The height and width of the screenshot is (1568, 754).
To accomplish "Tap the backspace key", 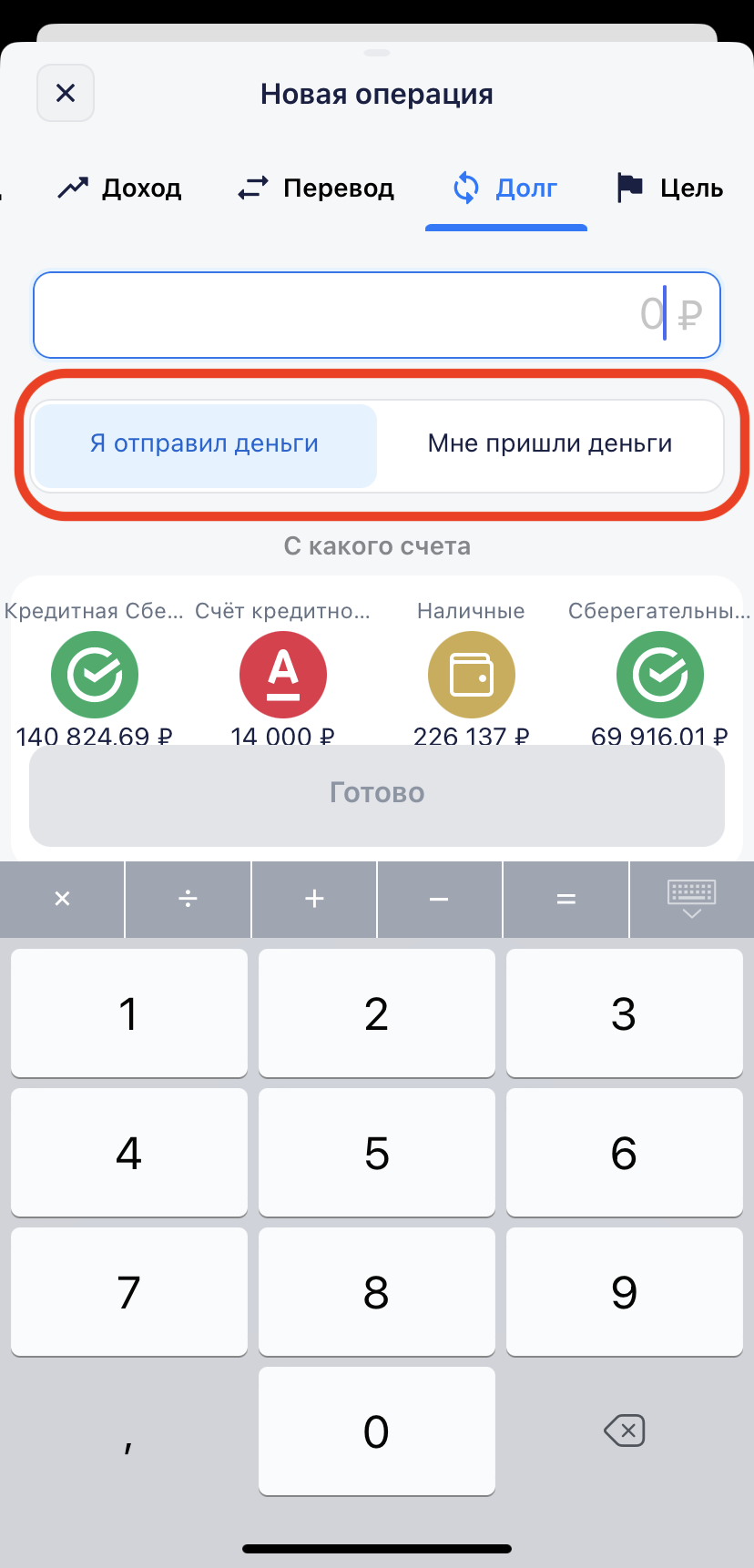I will [x=625, y=1431].
